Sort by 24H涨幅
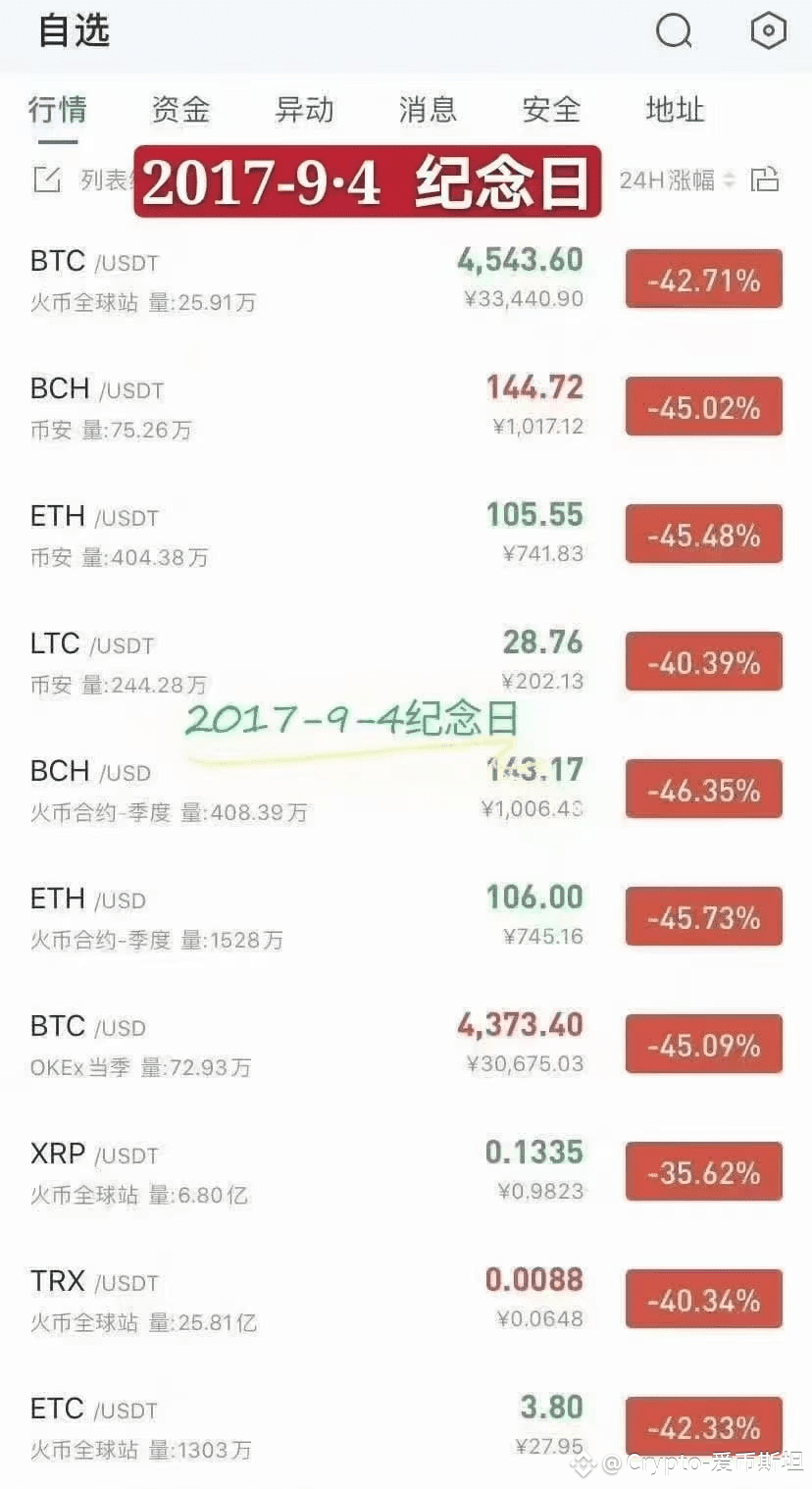This screenshot has width=812, height=1489. point(677,180)
